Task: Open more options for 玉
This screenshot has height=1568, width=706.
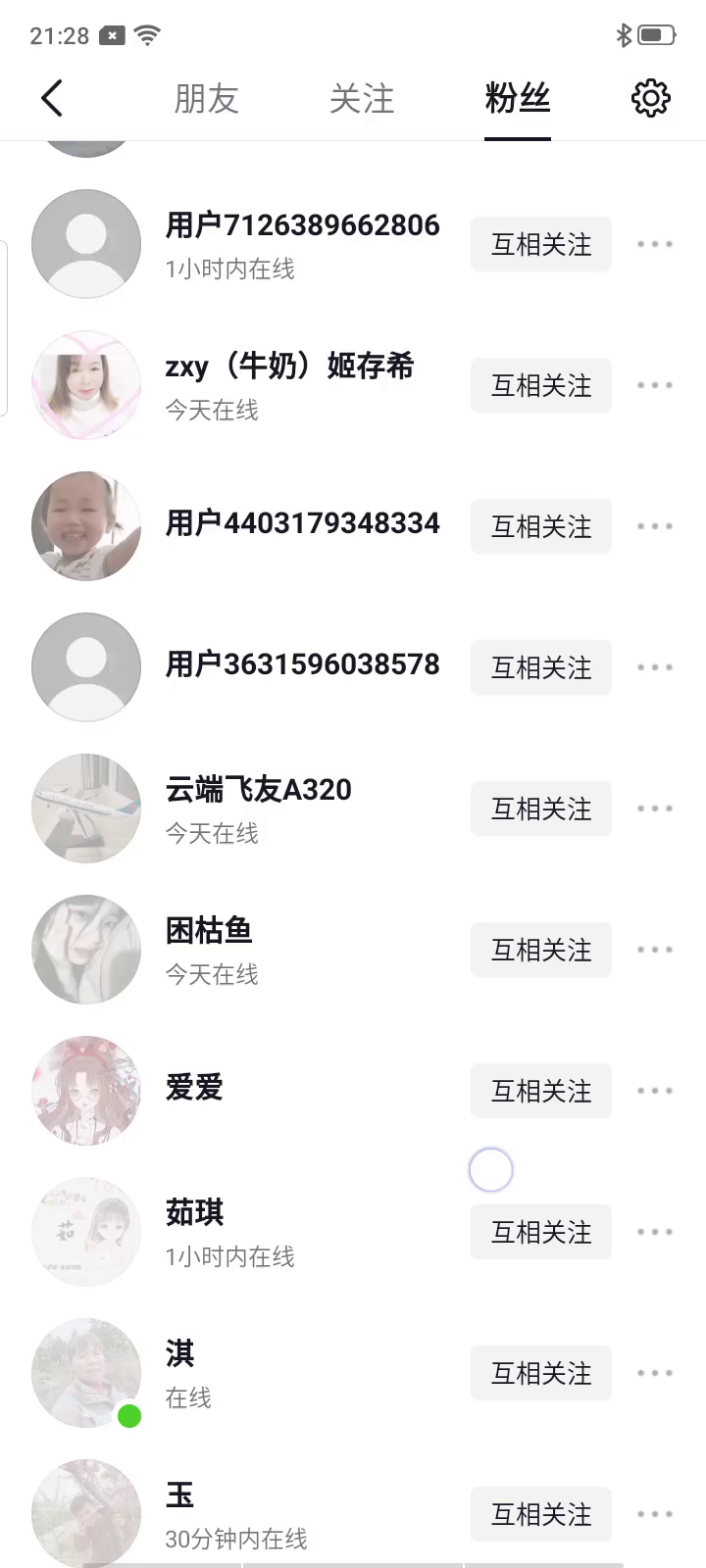Action: pyautogui.click(x=654, y=1514)
